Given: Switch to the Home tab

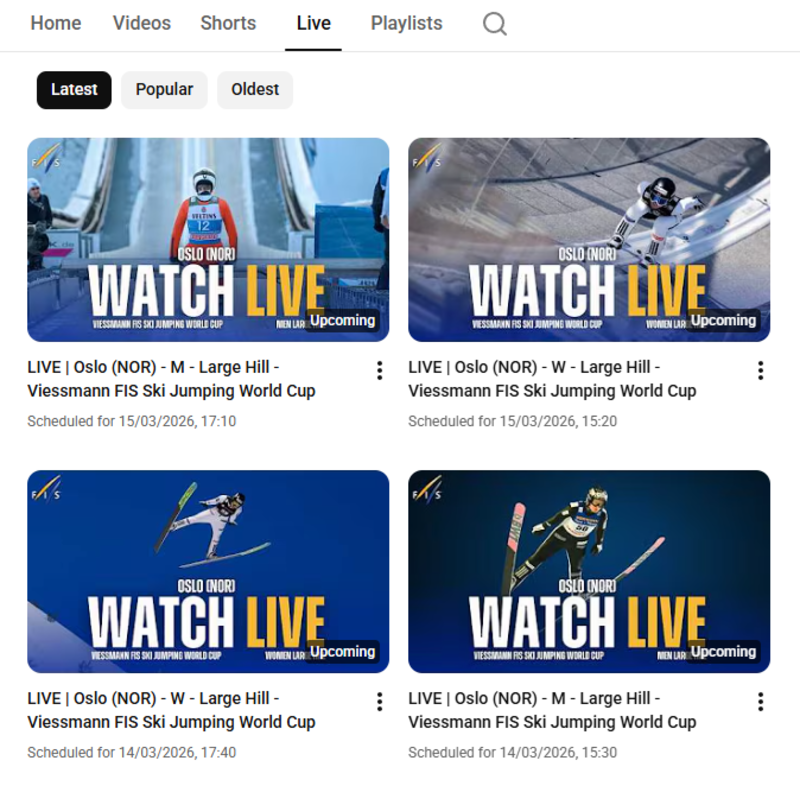Looking at the screenshot, I should point(56,23).
